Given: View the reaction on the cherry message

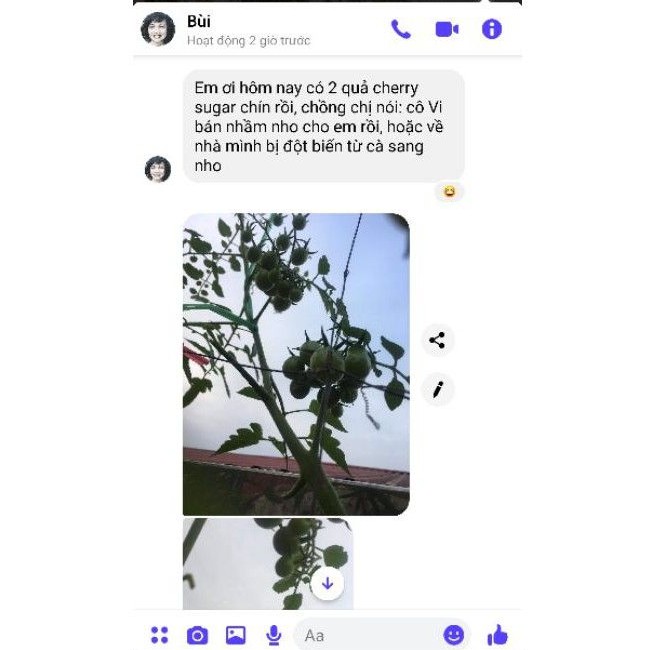Looking at the screenshot, I should point(449,191).
